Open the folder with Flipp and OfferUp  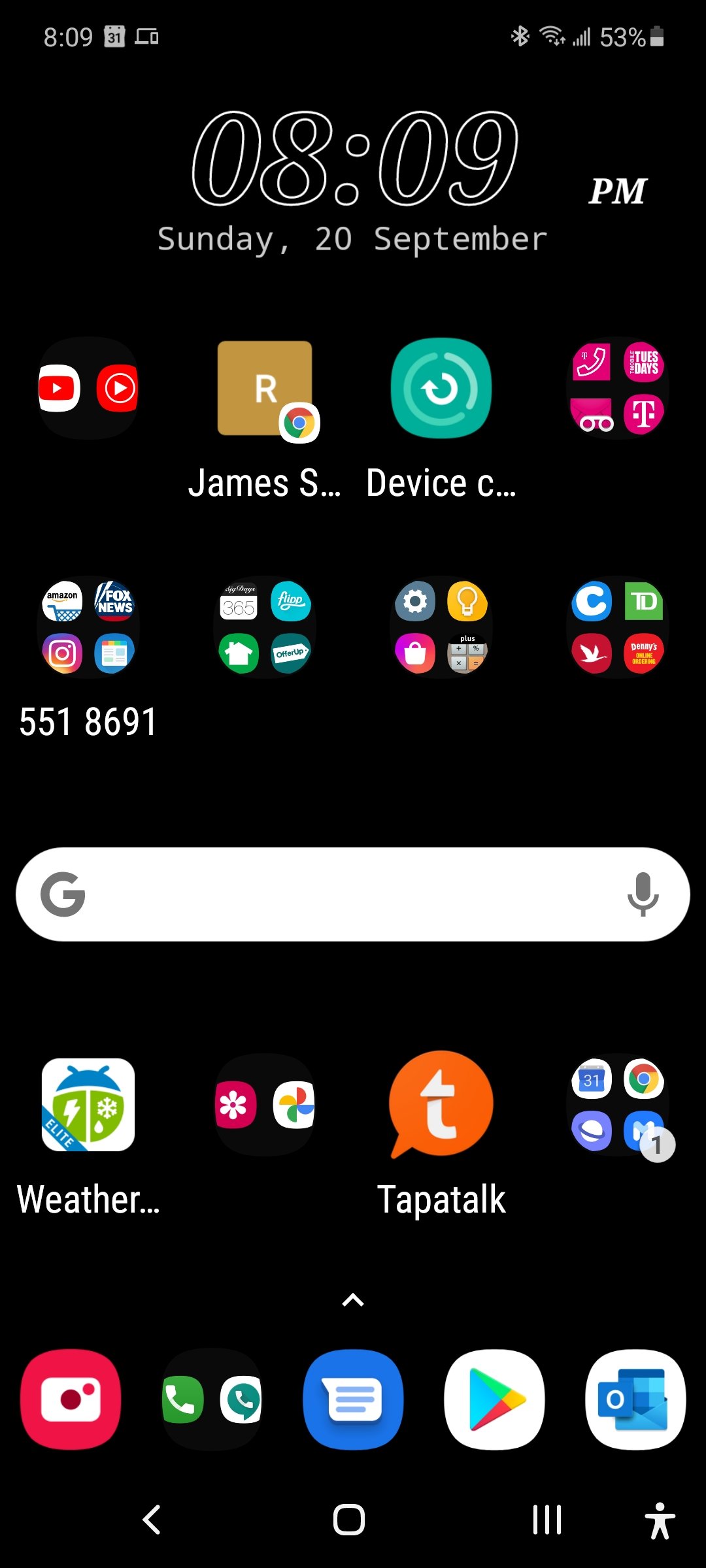[265, 627]
